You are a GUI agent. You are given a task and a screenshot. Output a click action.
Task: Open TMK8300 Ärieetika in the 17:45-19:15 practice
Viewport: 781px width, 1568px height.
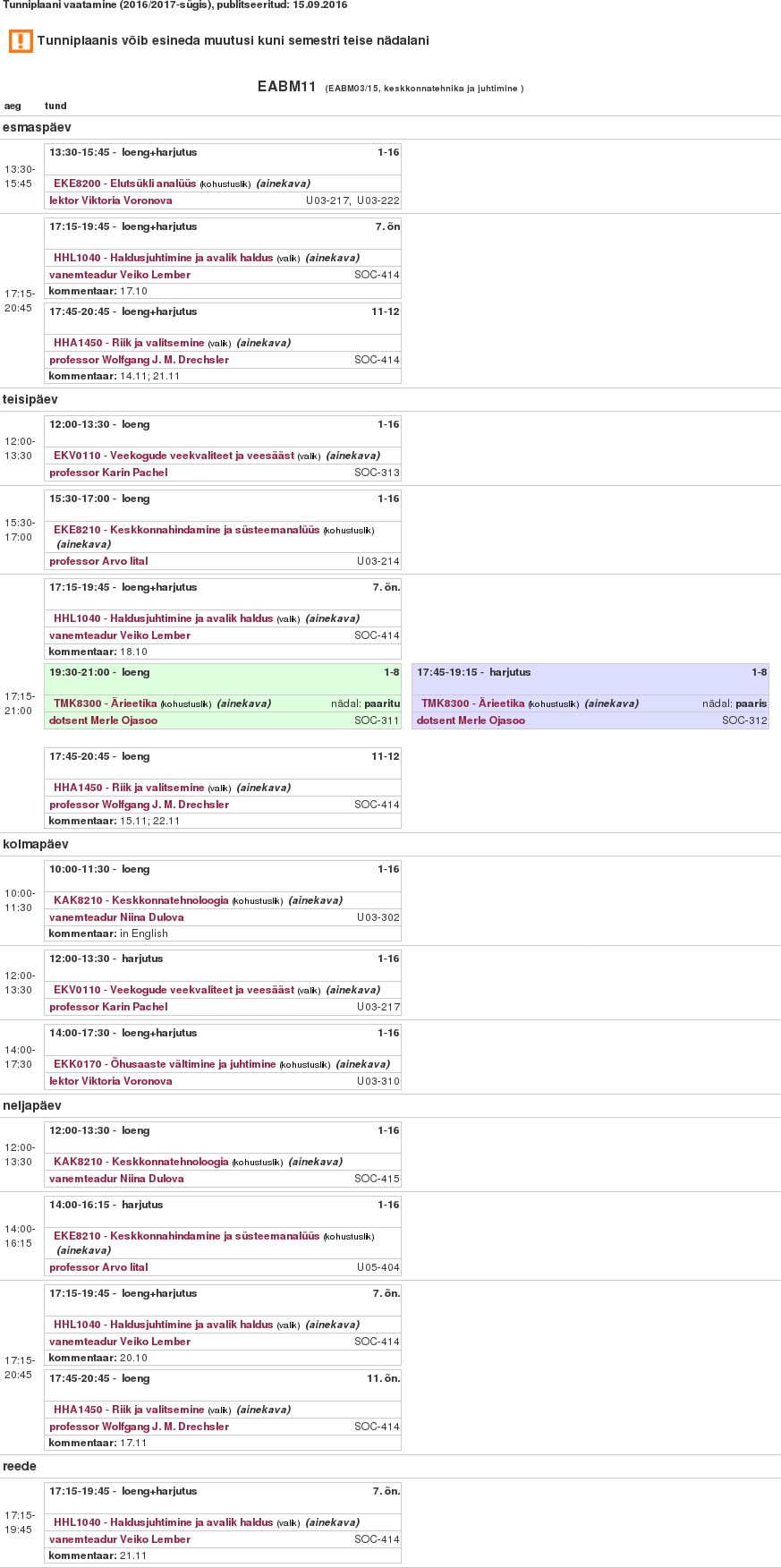(x=472, y=703)
